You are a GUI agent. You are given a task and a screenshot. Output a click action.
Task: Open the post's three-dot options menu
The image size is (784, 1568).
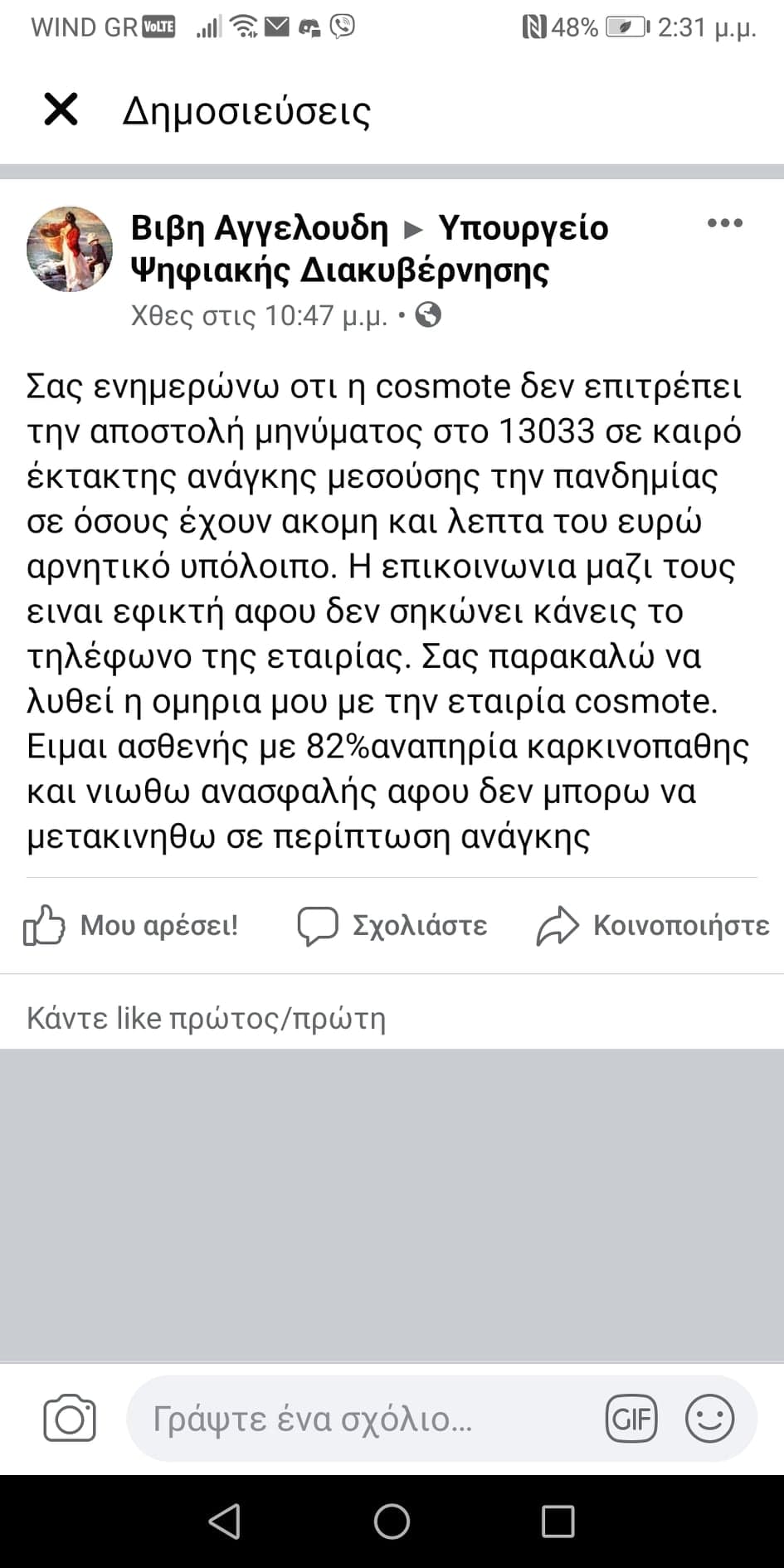tap(724, 223)
